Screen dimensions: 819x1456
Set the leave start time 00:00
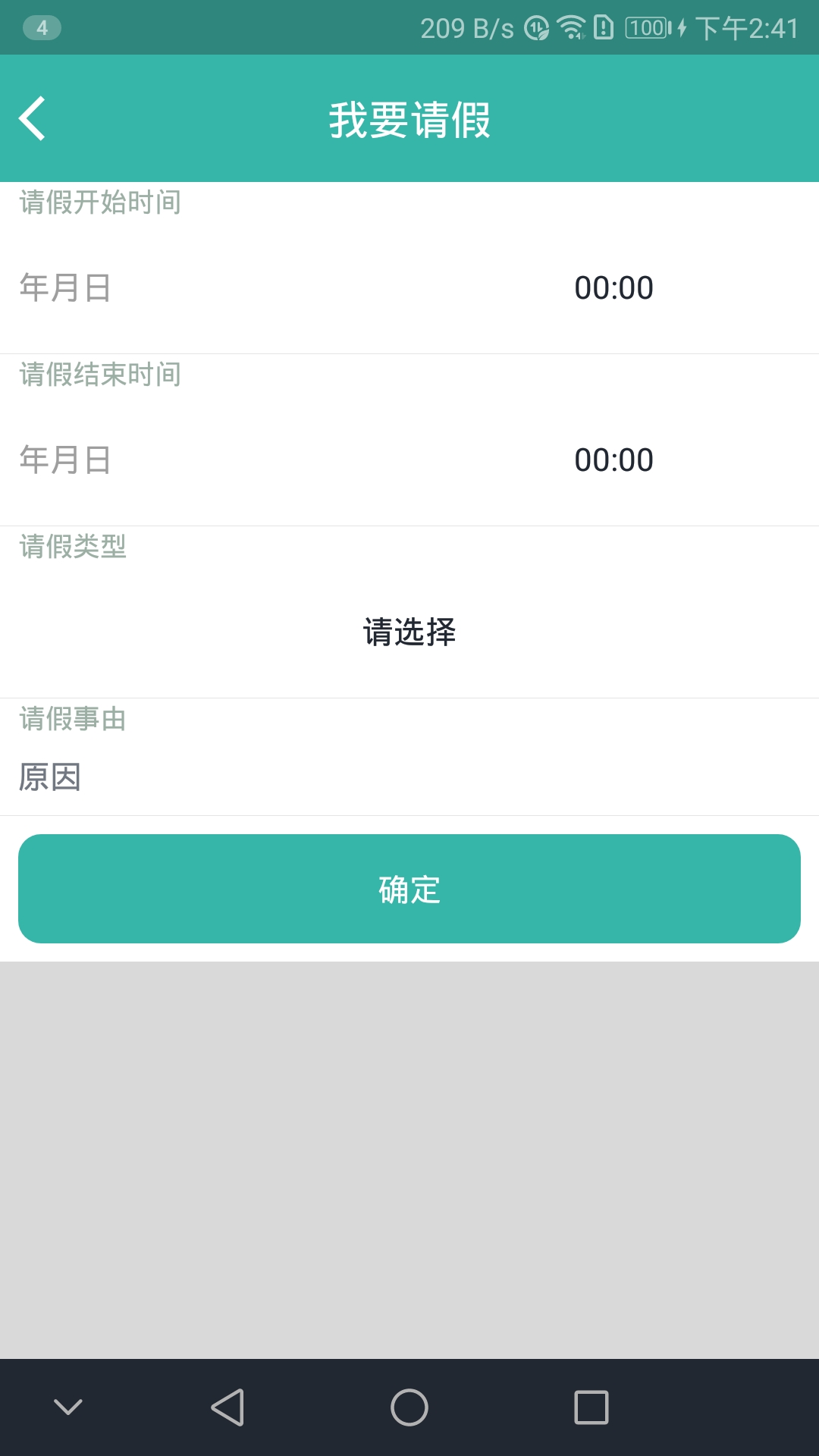(x=613, y=288)
